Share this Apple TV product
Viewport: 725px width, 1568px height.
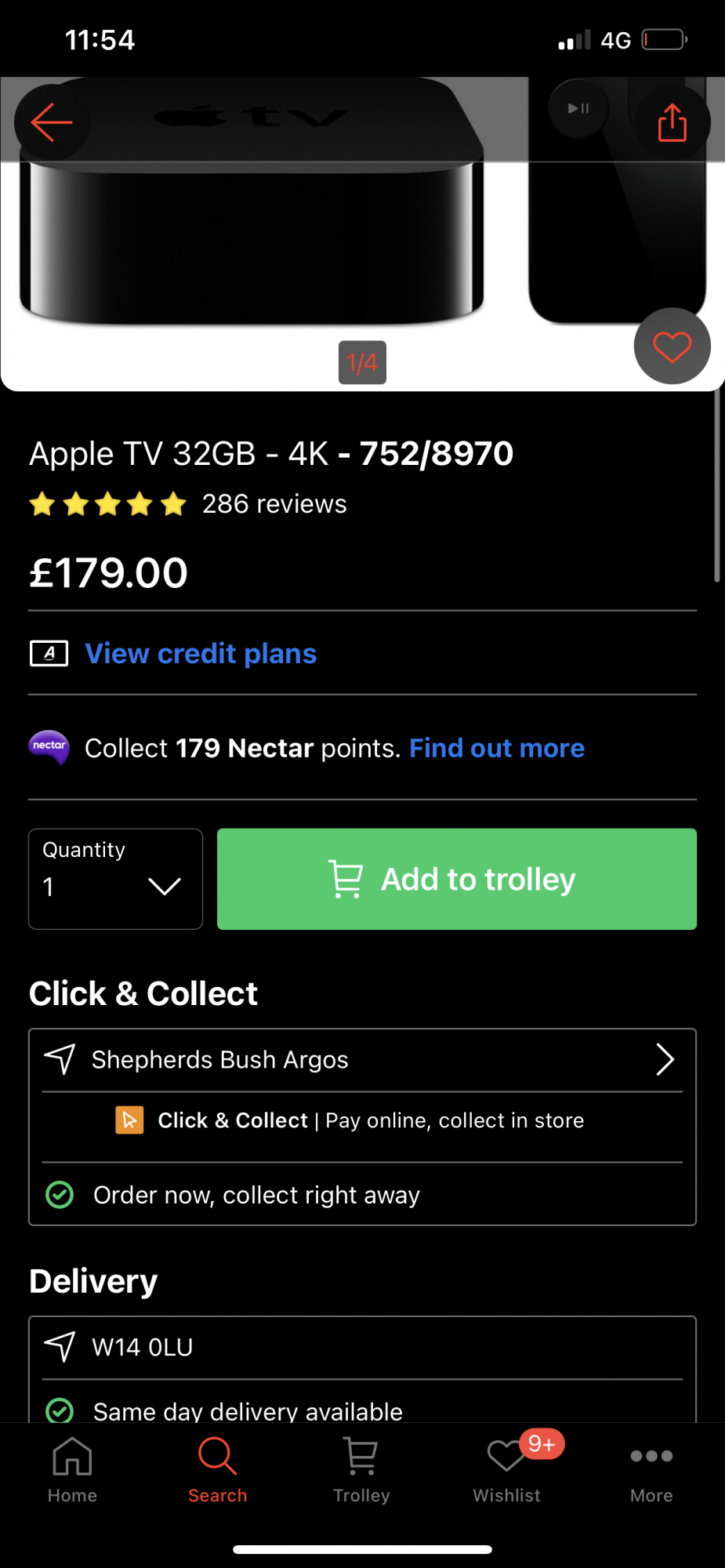[672, 122]
